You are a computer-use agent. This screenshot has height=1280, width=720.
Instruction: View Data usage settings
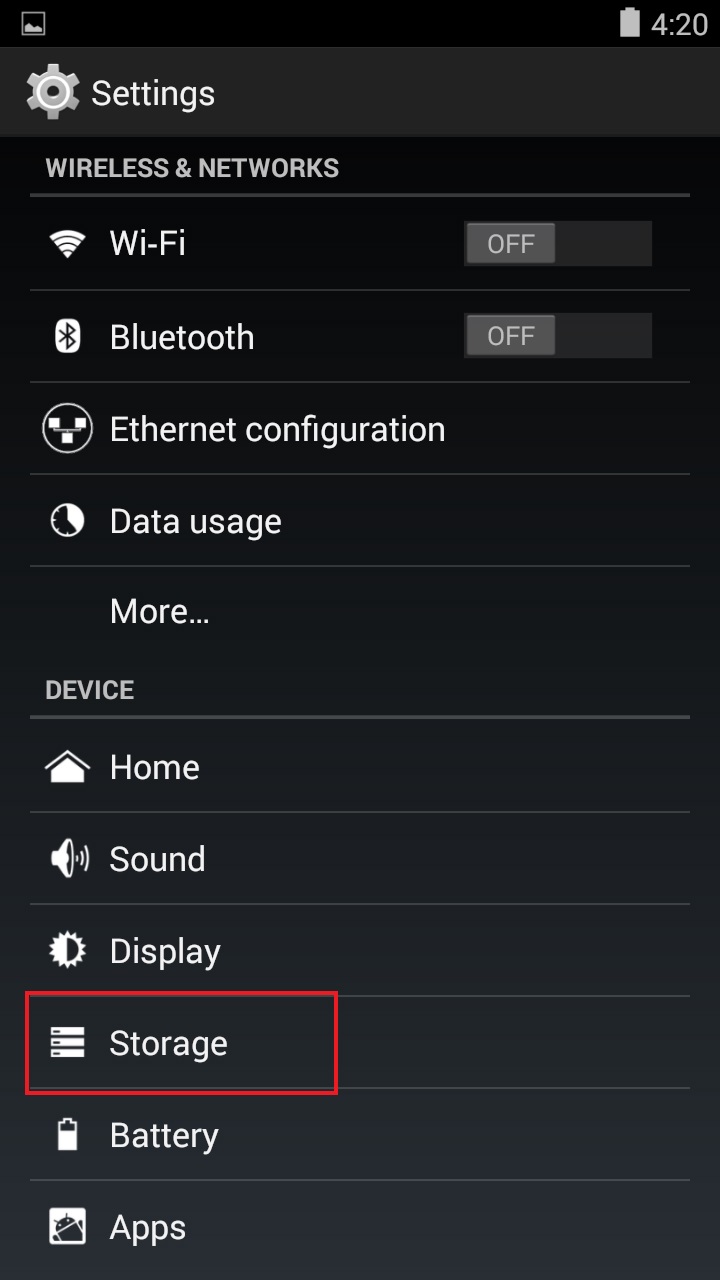pyautogui.click(x=360, y=521)
